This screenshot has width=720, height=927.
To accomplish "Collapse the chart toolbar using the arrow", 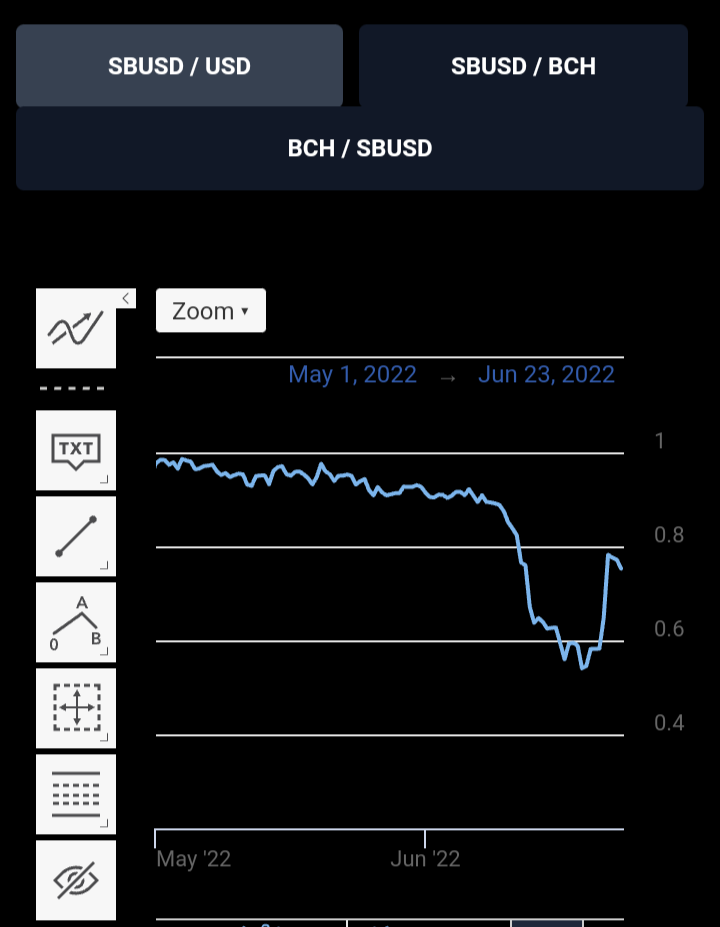I will click(x=126, y=299).
